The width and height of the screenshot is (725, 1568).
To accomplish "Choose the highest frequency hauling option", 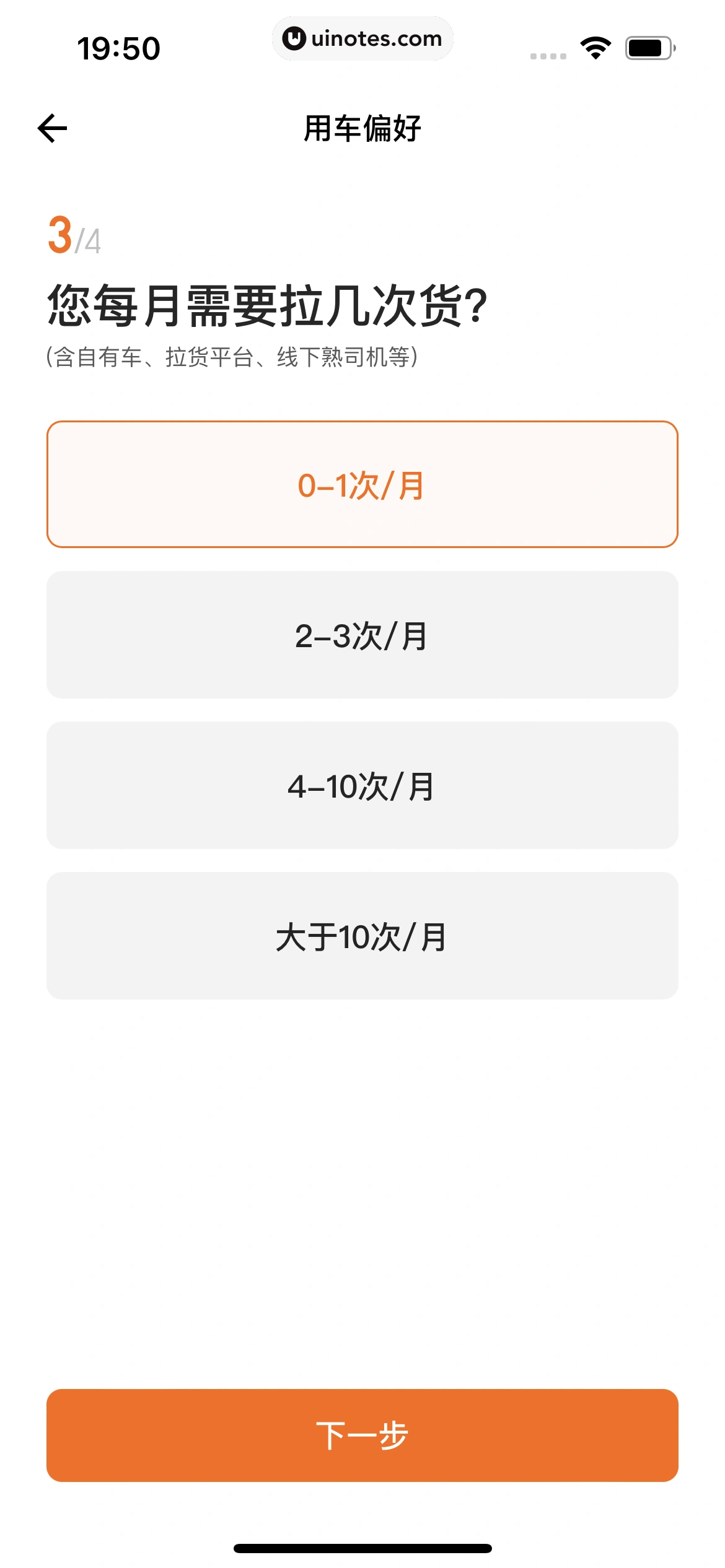I will pos(362,936).
